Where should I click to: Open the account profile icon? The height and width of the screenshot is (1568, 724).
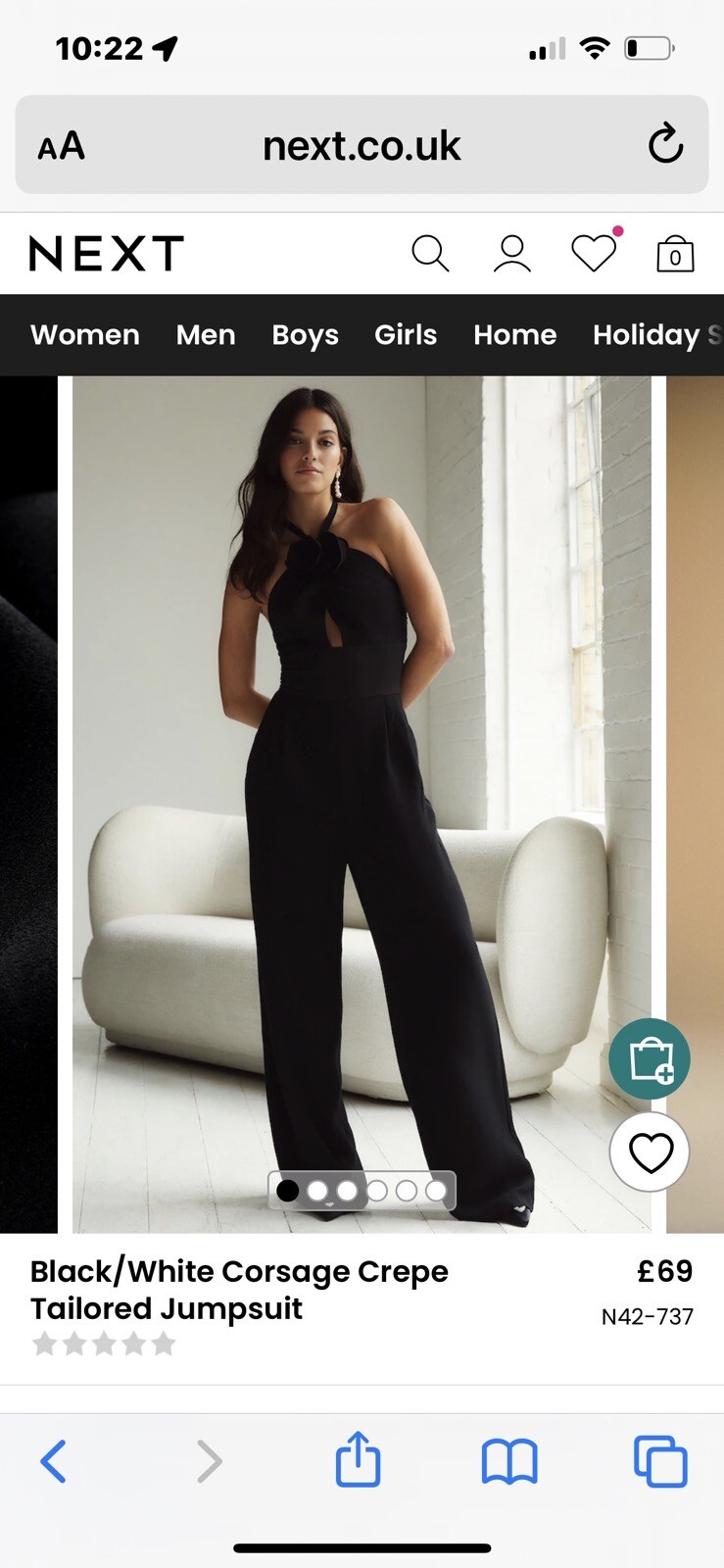(511, 254)
